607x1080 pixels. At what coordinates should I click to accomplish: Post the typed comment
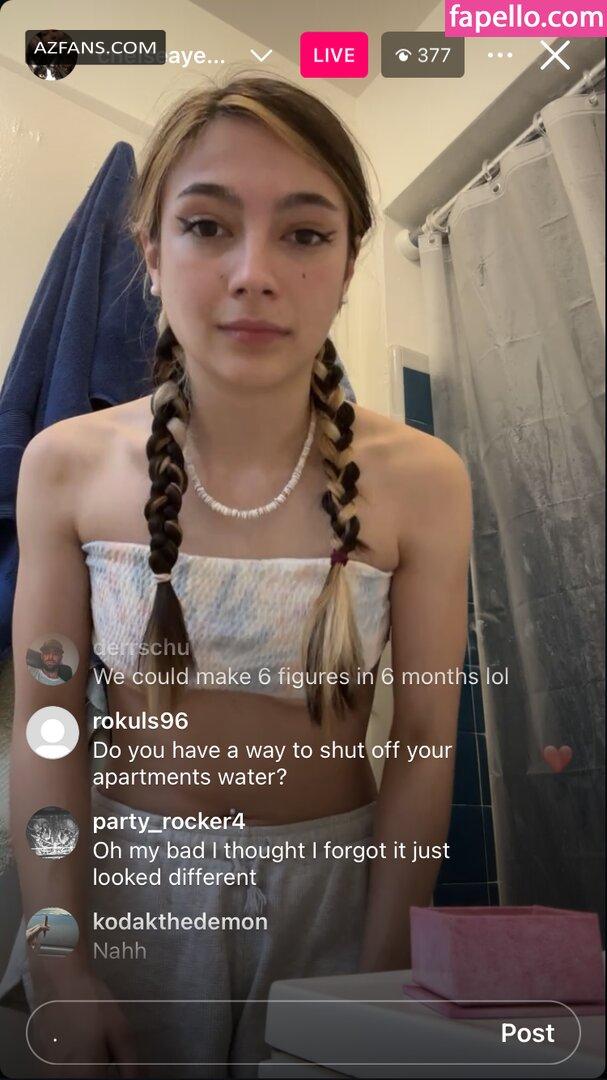pos(527,1032)
